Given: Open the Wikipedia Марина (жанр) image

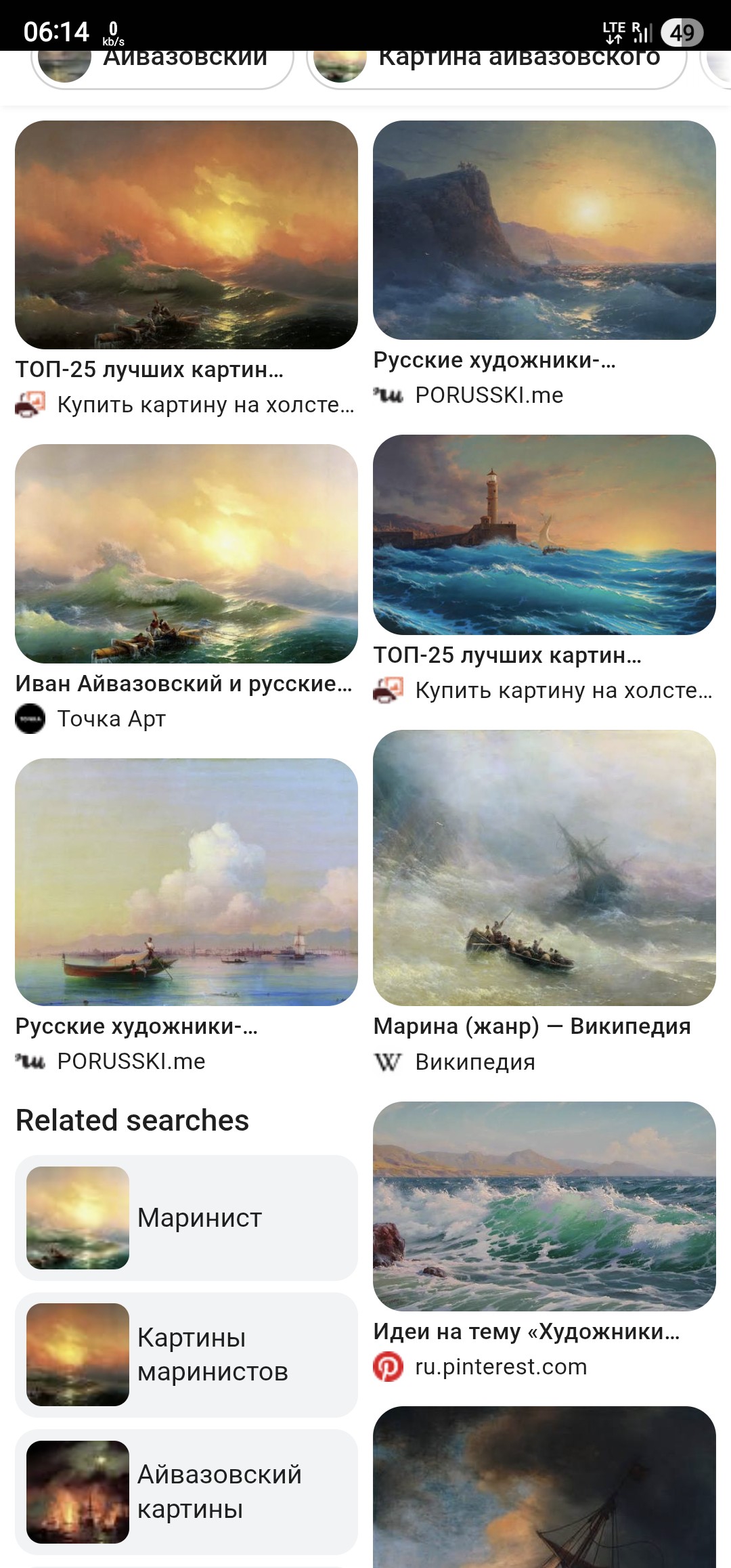Looking at the screenshot, I should click(x=544, y=867).
